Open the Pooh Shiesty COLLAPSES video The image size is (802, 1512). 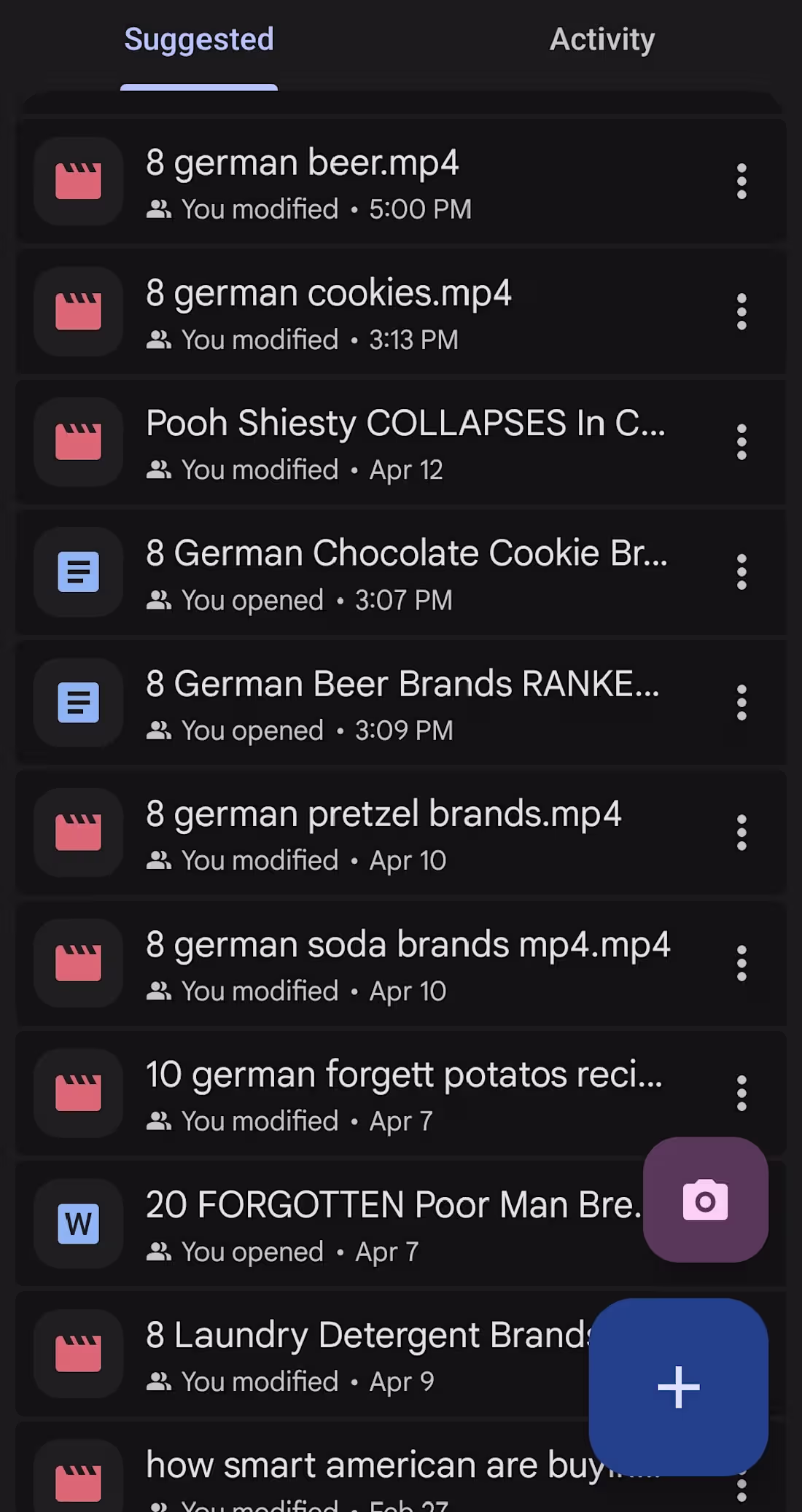point(405,424)
